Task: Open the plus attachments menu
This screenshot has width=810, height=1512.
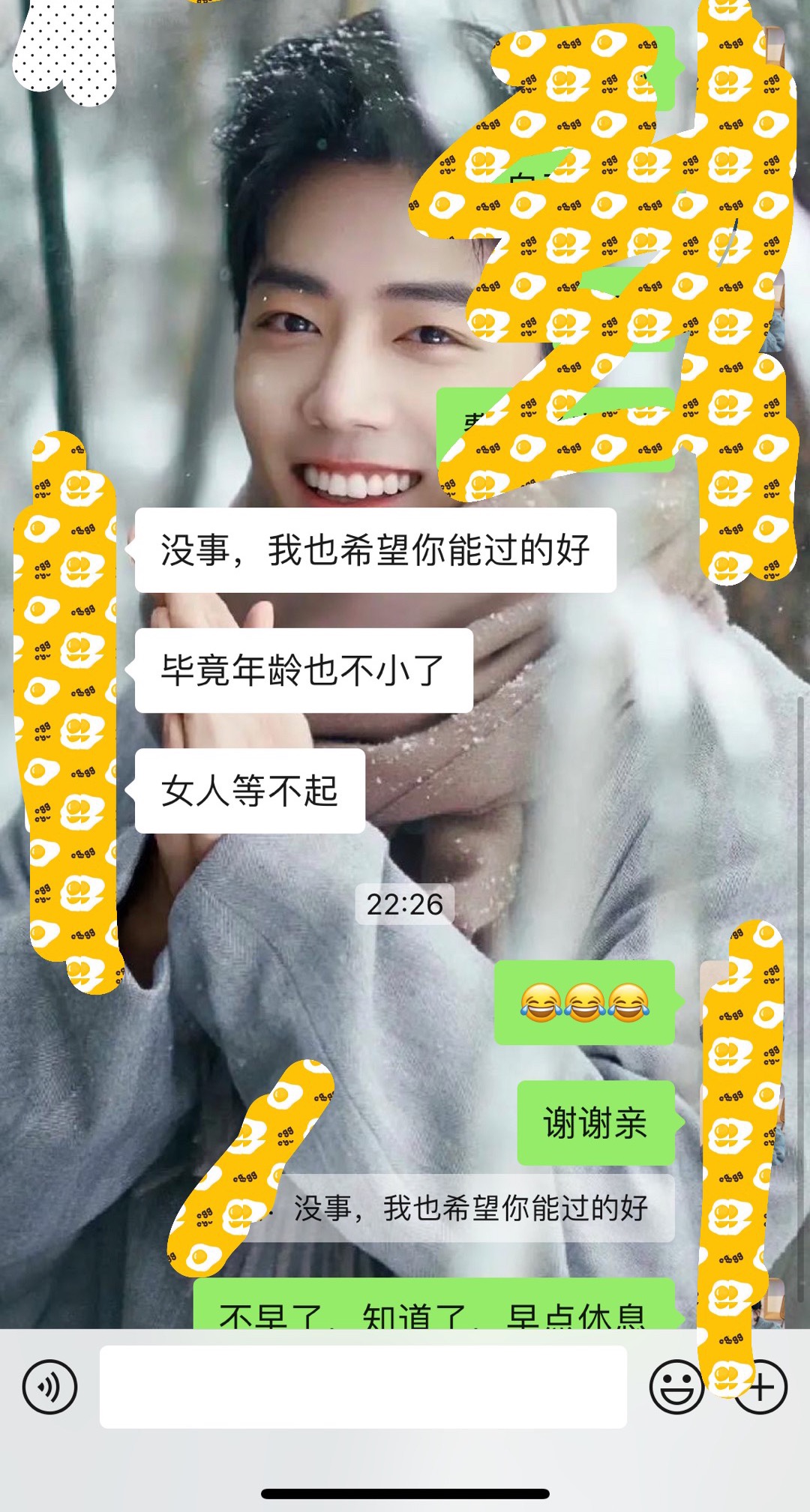Action: click(x=760, y=1386)
